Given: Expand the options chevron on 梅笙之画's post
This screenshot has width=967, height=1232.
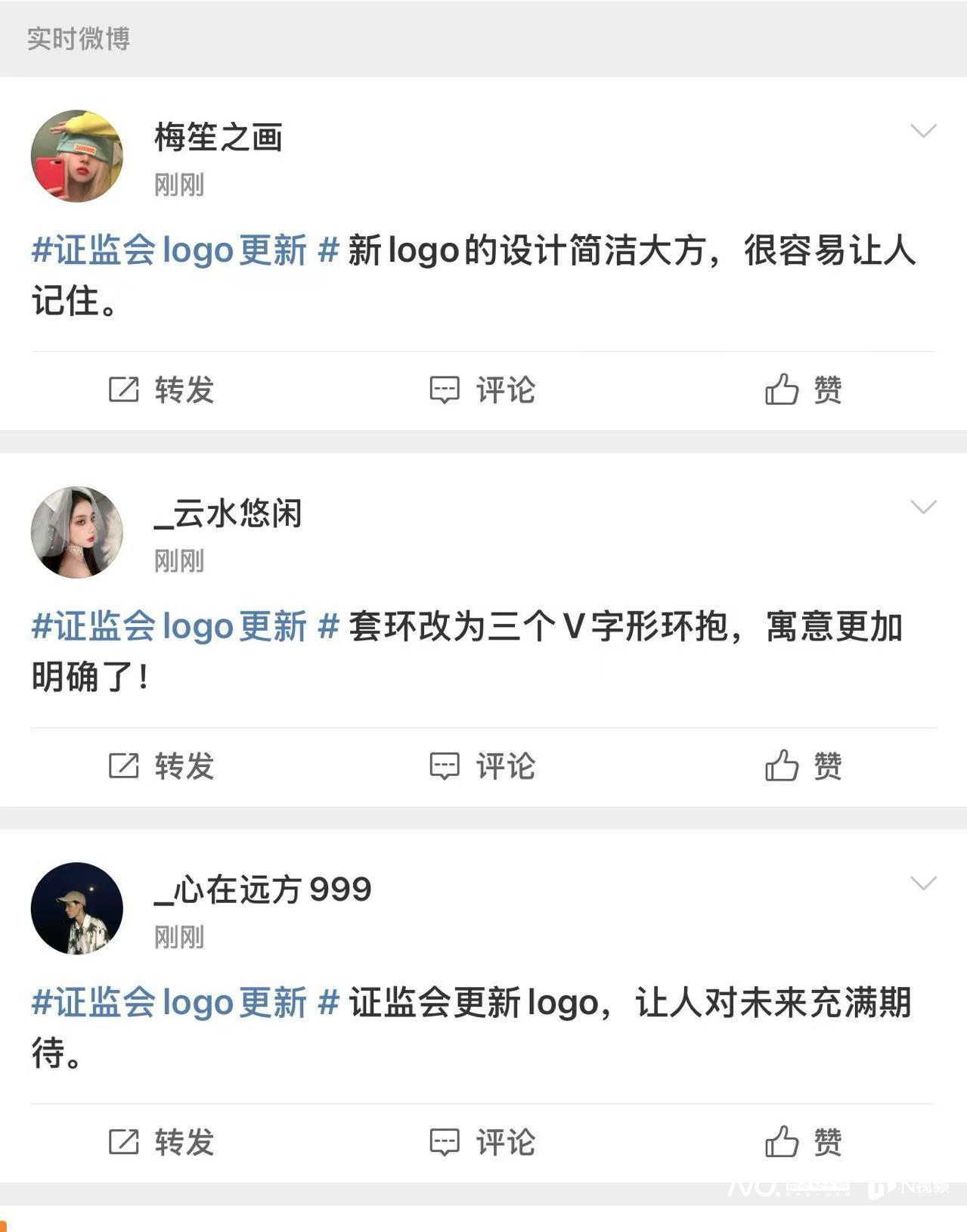Looking at the screenshot, I should 923,132.
